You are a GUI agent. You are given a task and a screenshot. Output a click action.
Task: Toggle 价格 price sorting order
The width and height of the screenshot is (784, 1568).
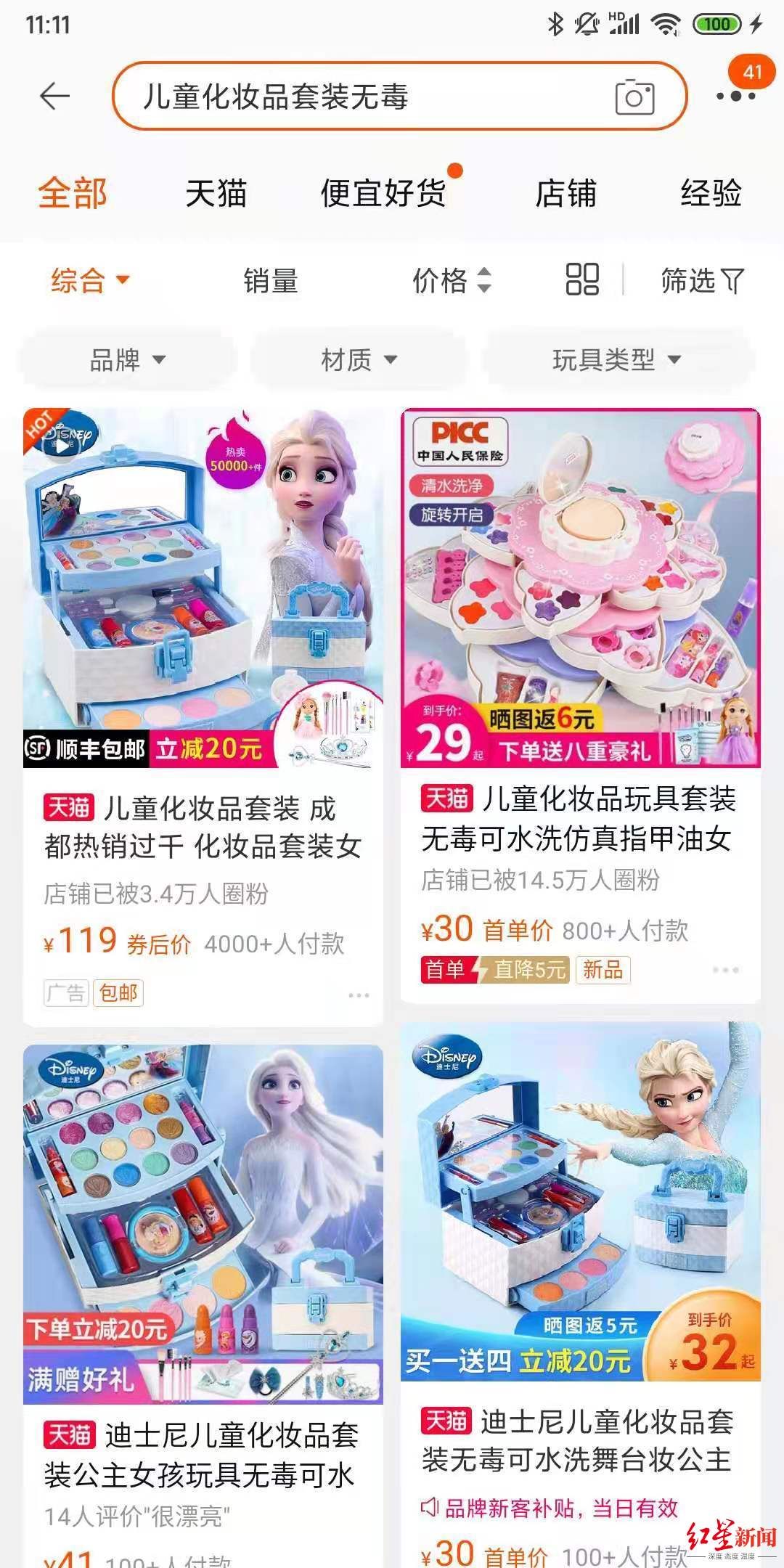(450, 282)
